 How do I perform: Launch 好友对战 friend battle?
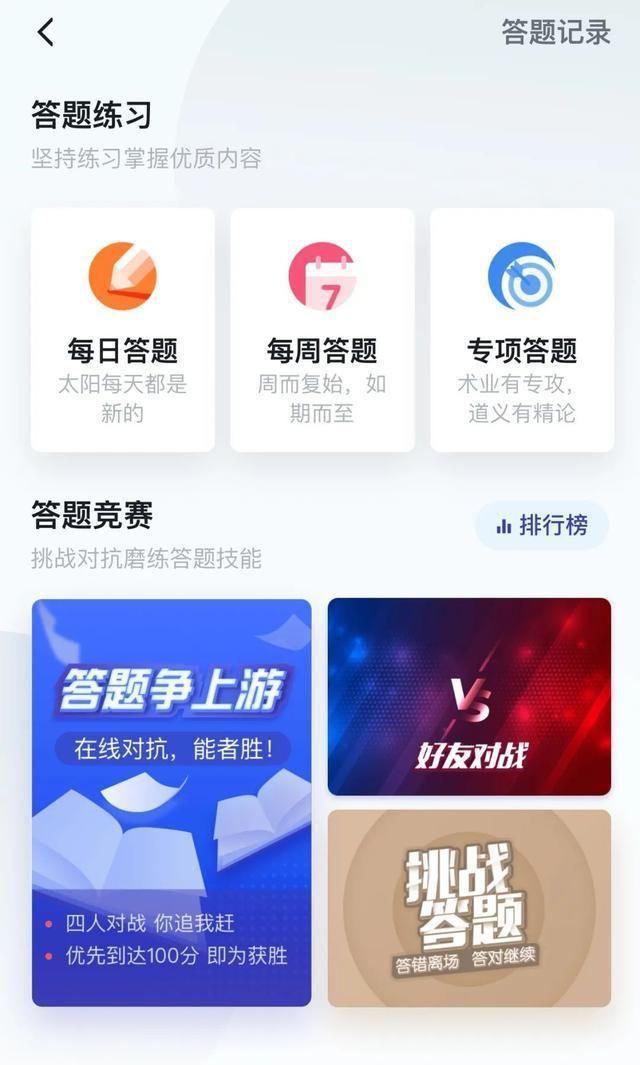pos(469,697)
